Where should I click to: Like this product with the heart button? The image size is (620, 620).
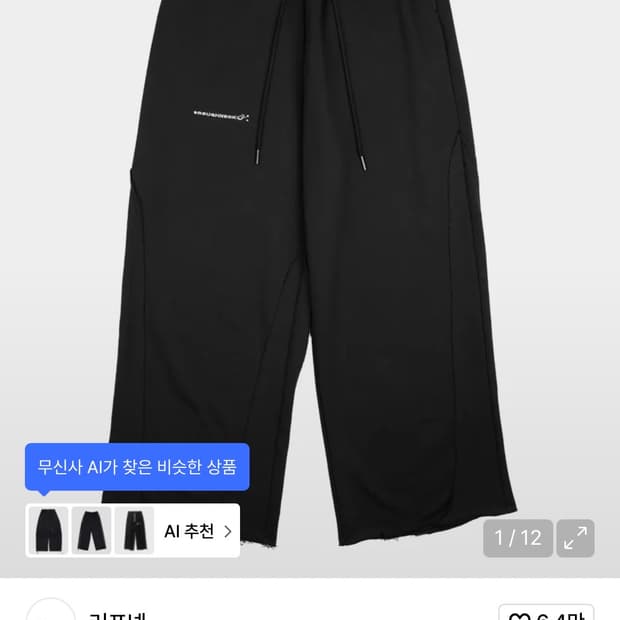[x=546, y=612]
